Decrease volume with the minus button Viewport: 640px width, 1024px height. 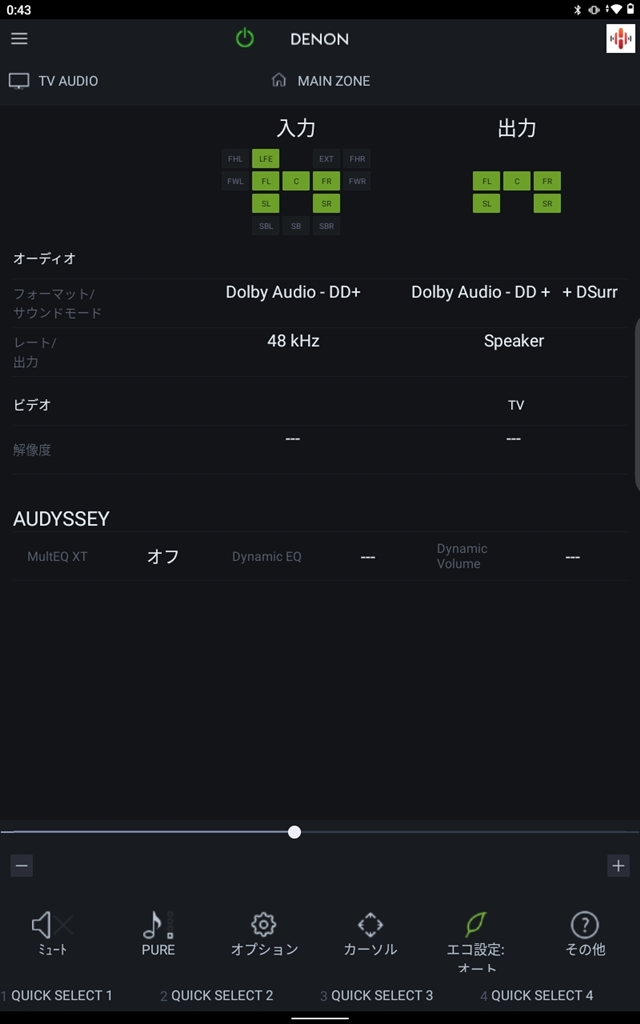tap(22, 866)
